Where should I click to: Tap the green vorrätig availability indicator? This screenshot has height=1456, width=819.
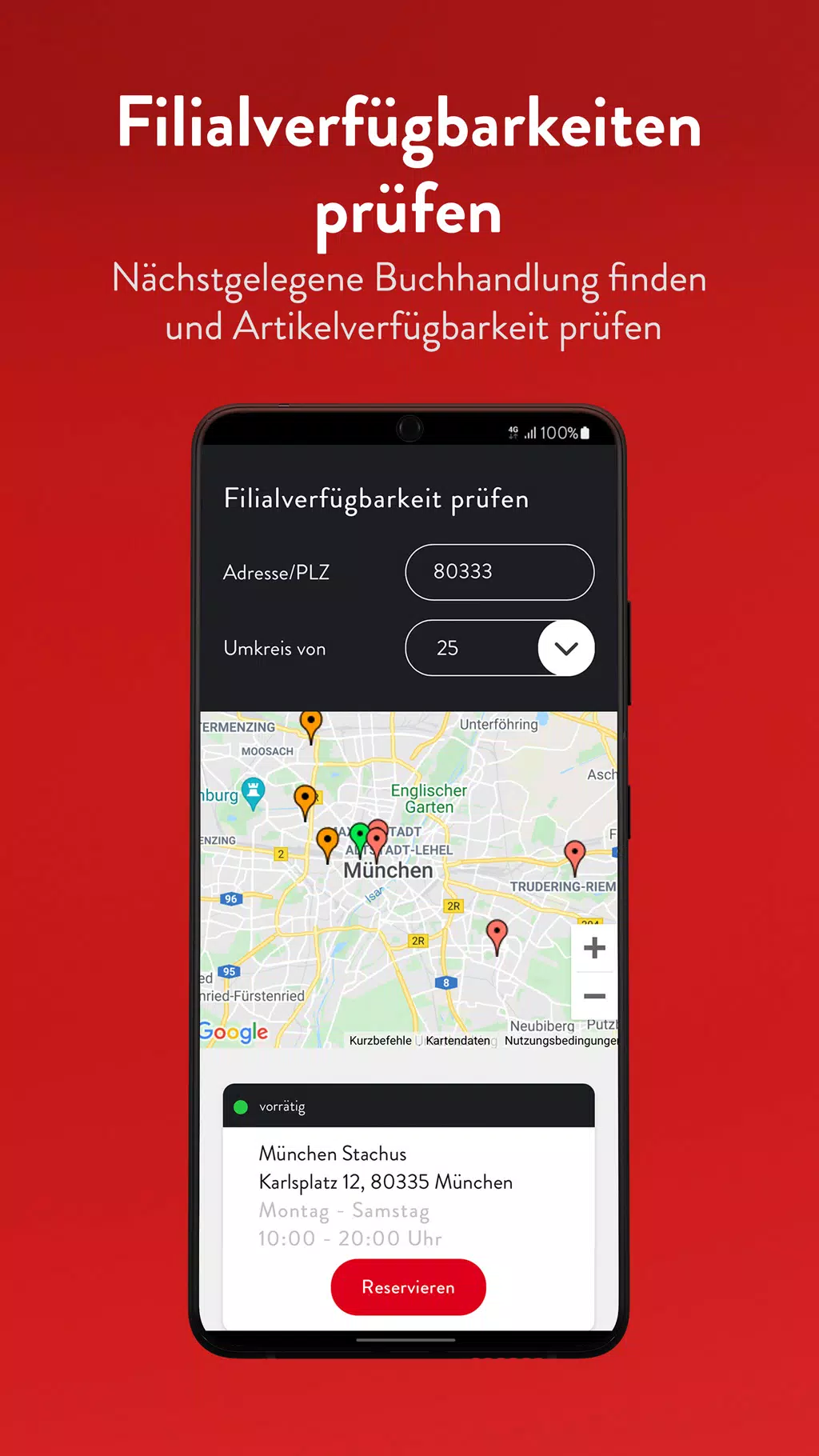coord(240,1106)
